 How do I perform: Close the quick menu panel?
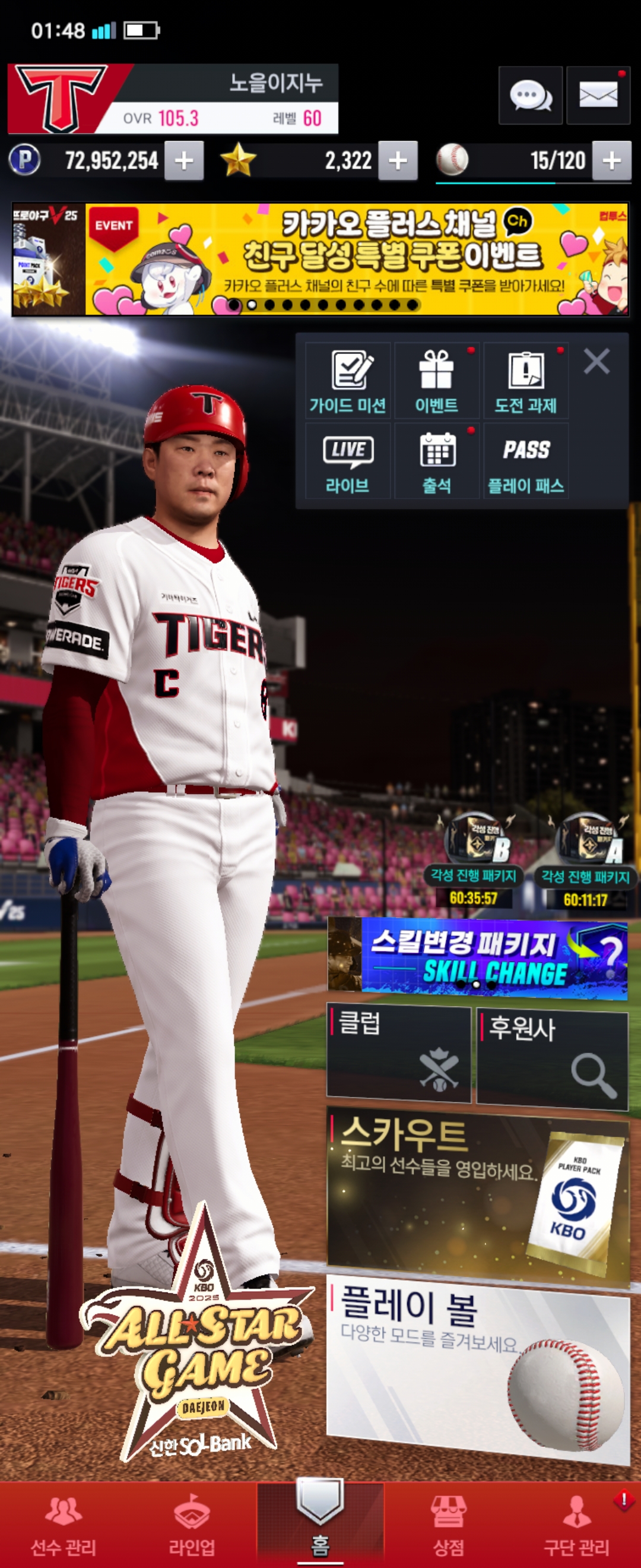pos(596,361)
